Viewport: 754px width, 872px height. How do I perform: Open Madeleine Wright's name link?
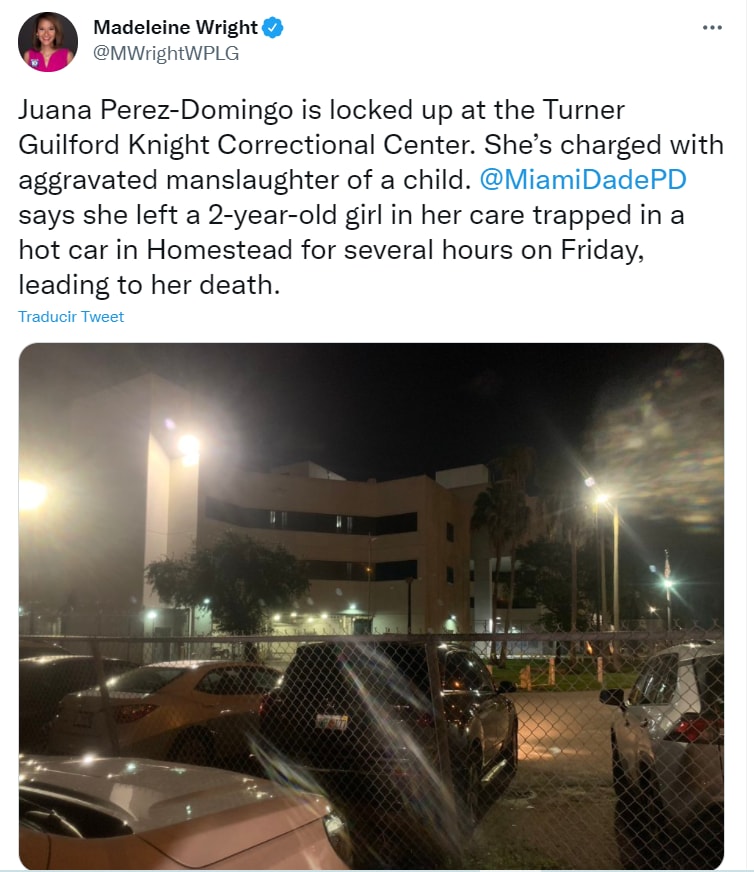pyautogui.click(x=175, y=27)
